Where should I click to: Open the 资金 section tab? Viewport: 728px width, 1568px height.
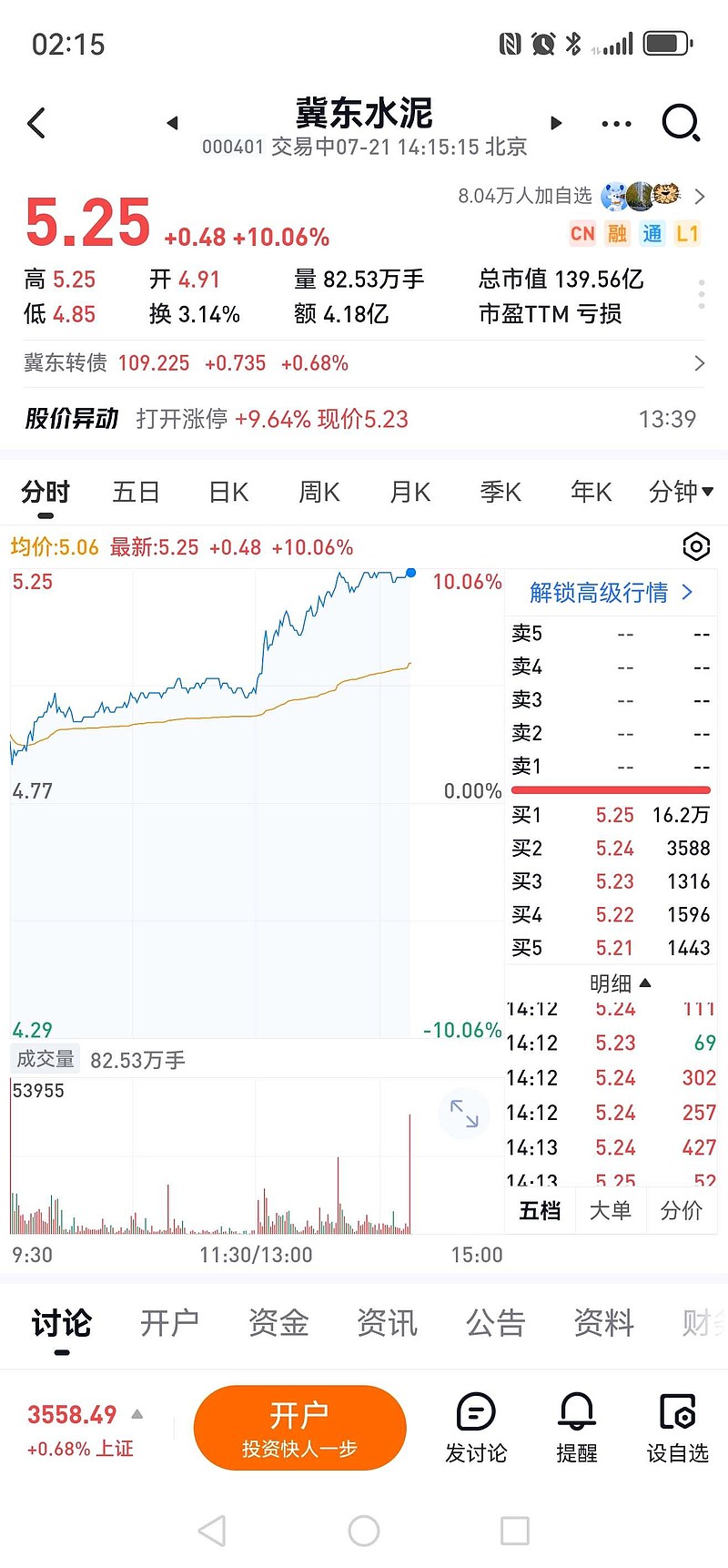278,1323
